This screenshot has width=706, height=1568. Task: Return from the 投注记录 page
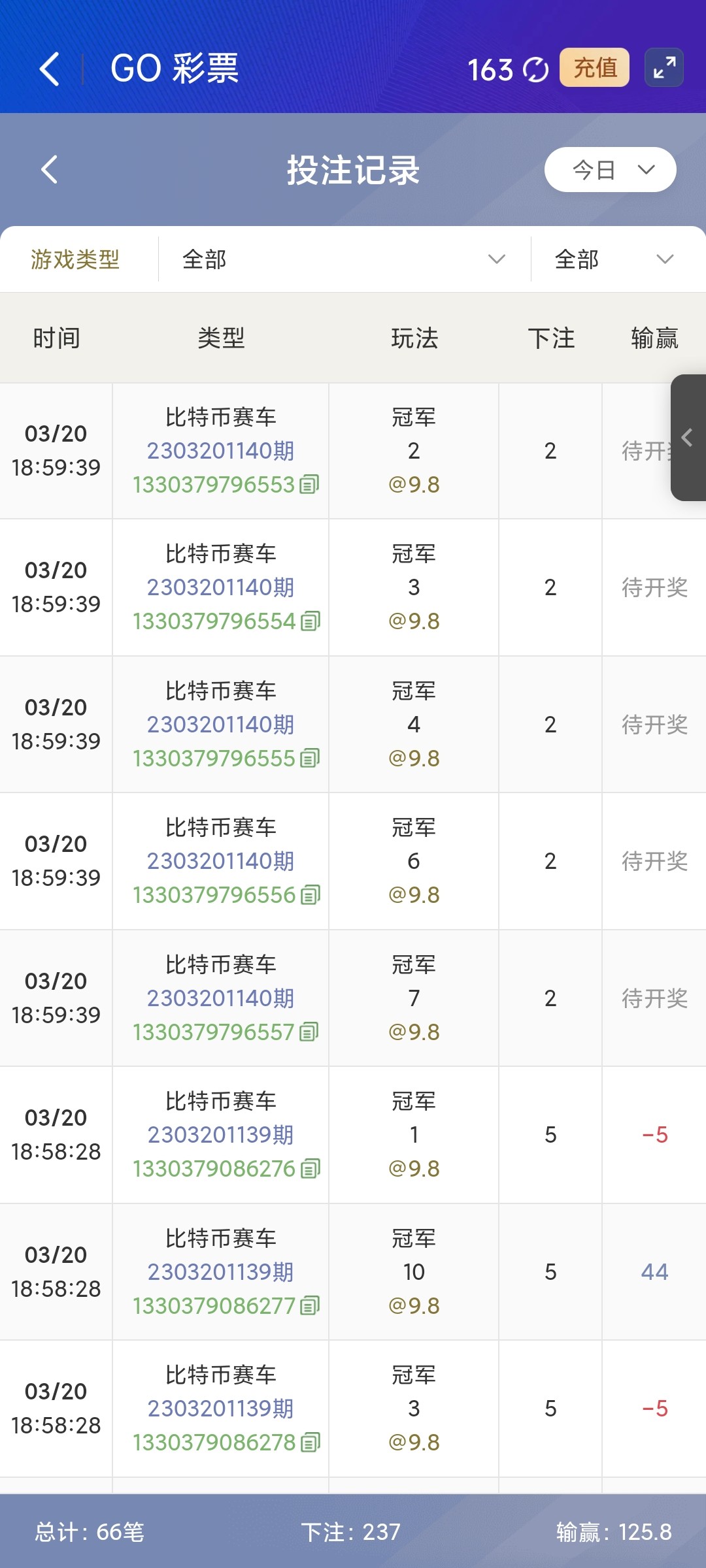coord(50,170)
